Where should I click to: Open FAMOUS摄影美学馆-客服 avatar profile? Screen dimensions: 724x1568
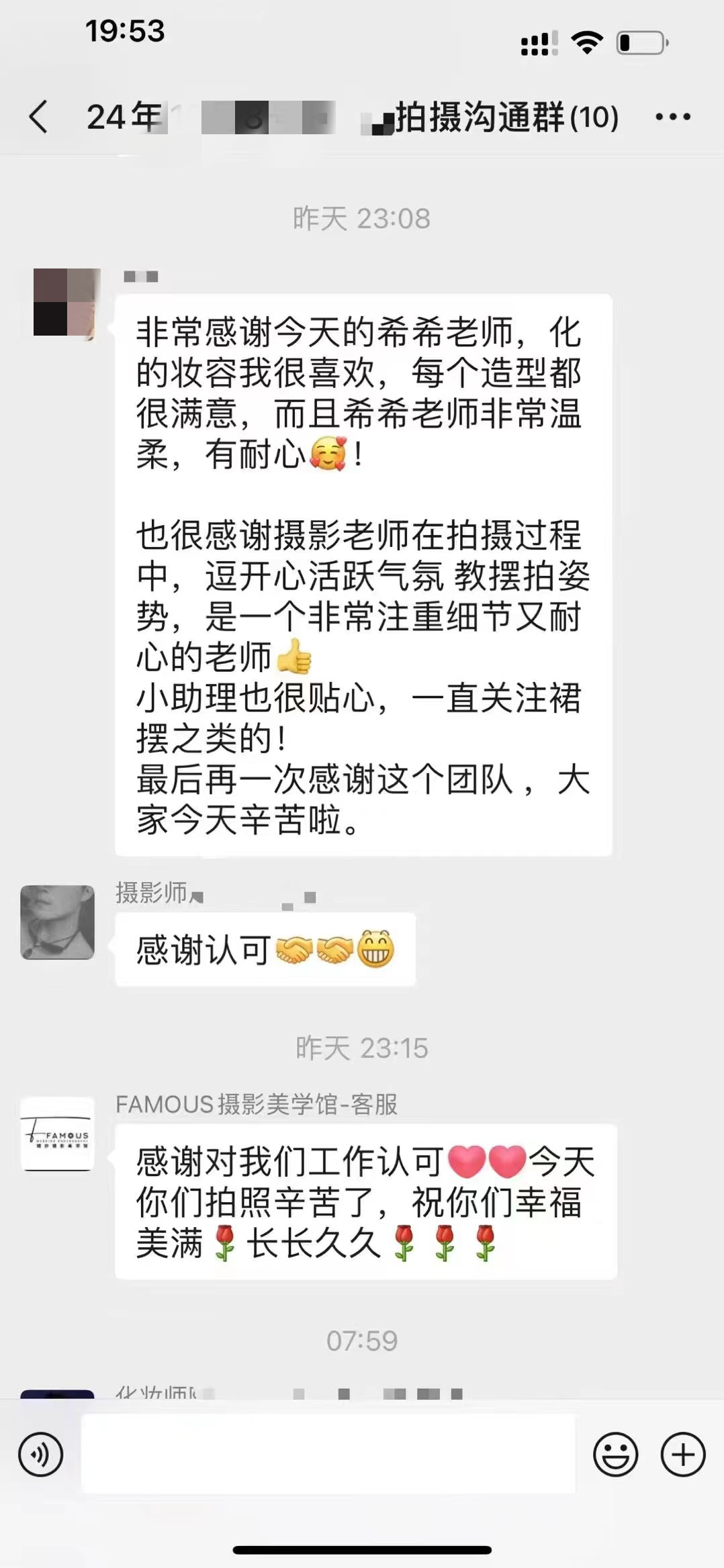[58, 1134]
